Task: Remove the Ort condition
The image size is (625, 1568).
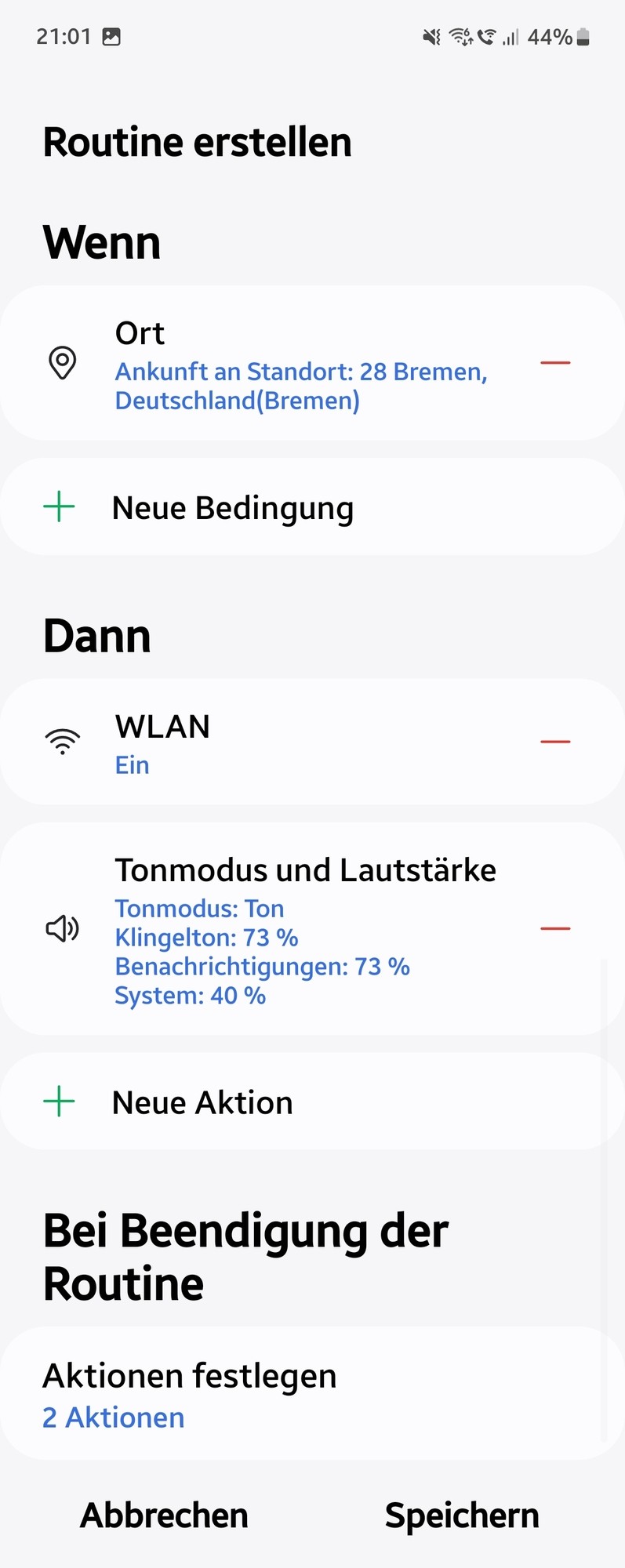Action: tap(555, 363)
